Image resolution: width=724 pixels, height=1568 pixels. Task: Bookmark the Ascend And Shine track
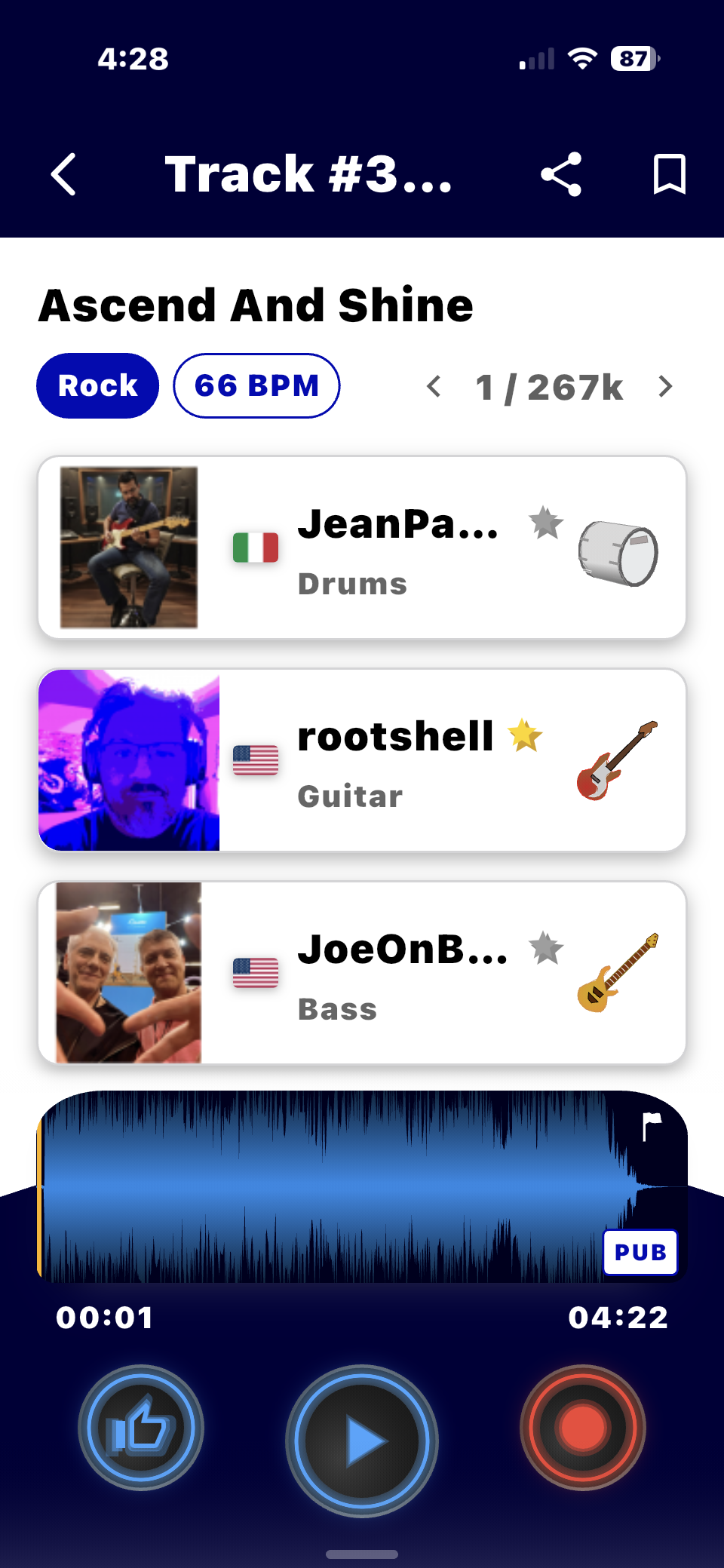click(669, 174)
